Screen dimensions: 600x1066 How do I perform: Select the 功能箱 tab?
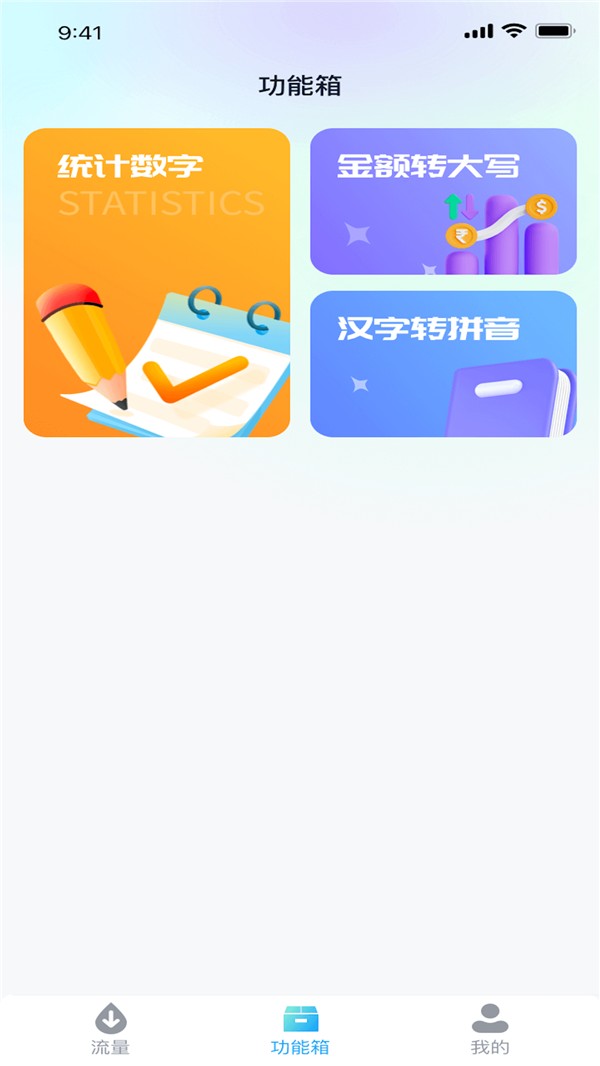tap(300, 1030)
